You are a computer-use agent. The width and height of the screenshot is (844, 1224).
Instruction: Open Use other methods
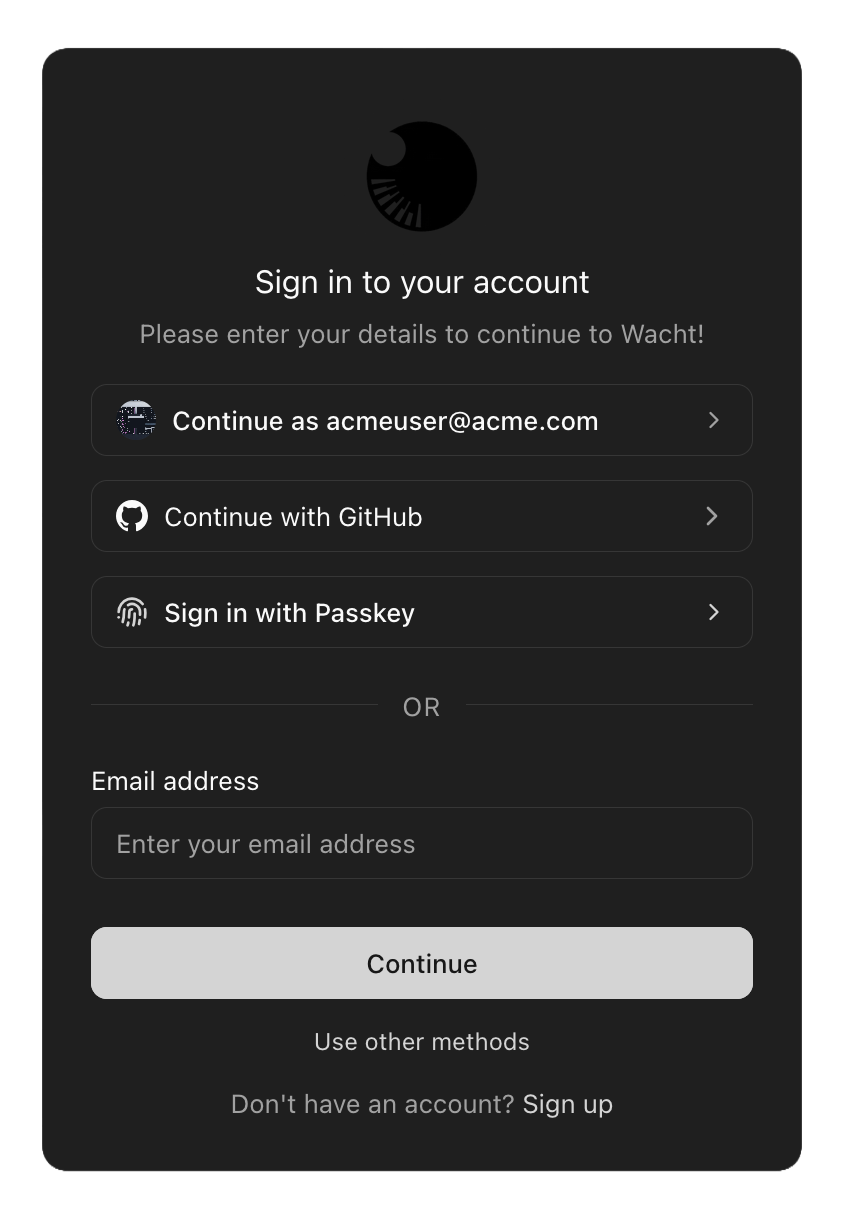(x=421, y=1041)
